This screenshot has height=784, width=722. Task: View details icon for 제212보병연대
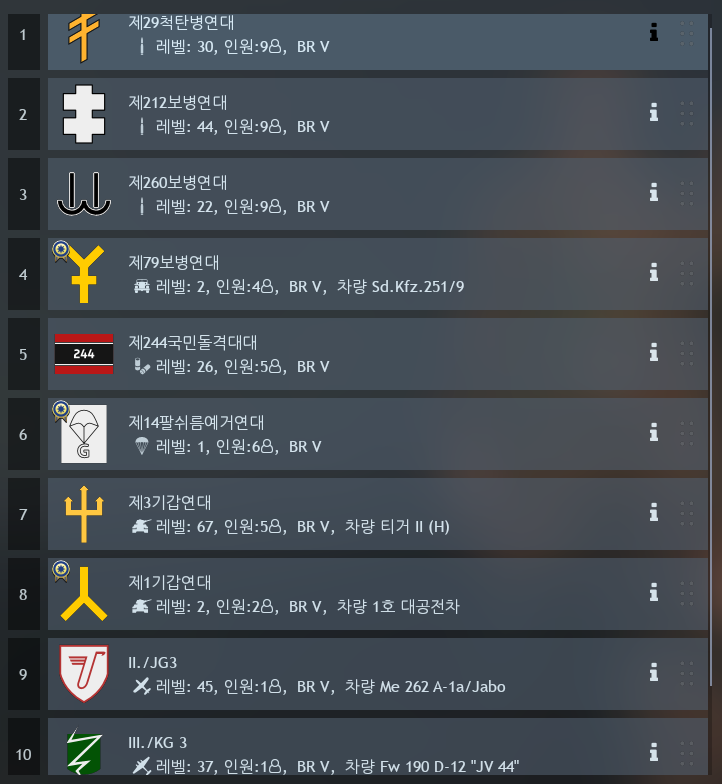point(654,113)
